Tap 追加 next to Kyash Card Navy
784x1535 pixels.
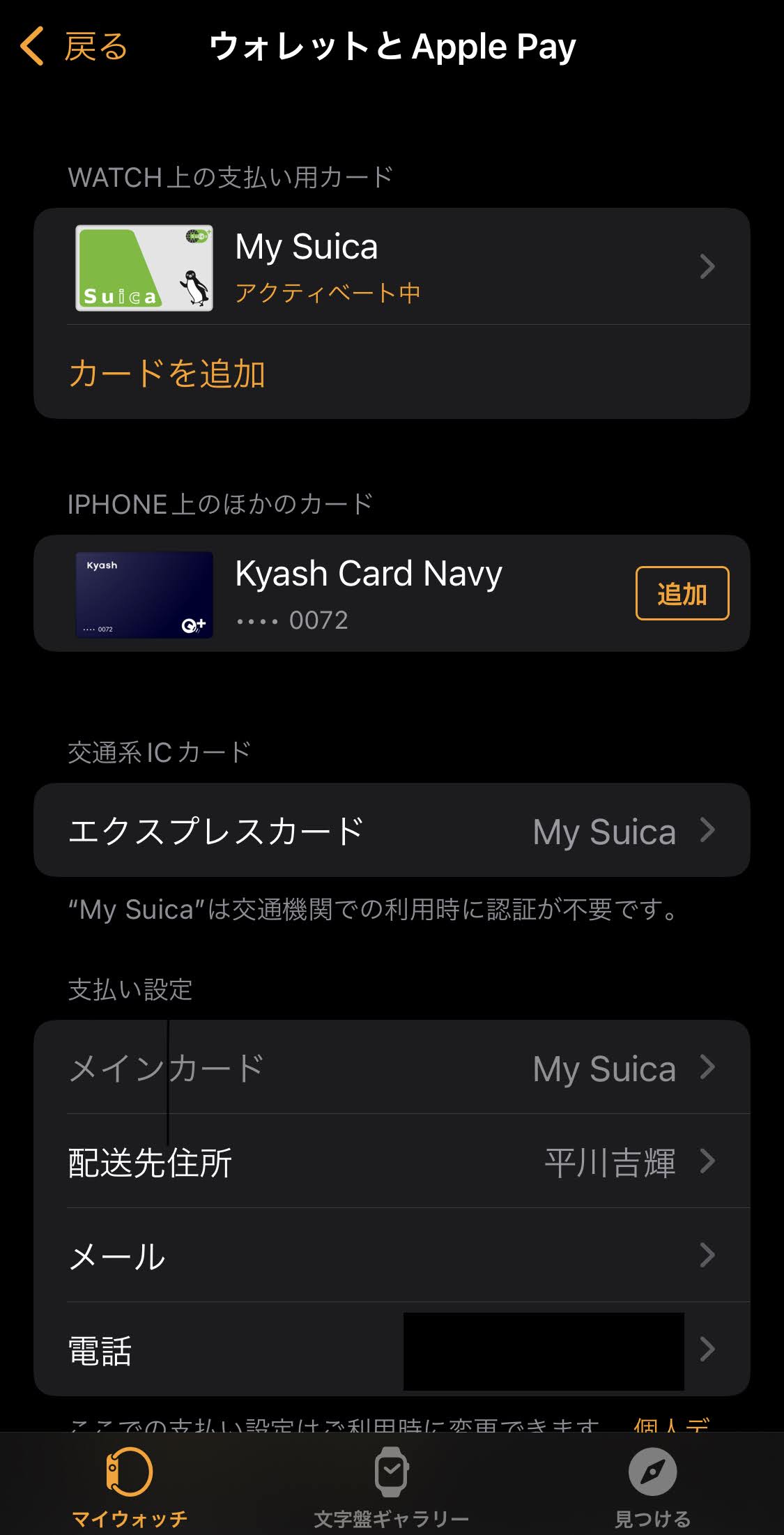pyautogui.click(x=682, y=594)
